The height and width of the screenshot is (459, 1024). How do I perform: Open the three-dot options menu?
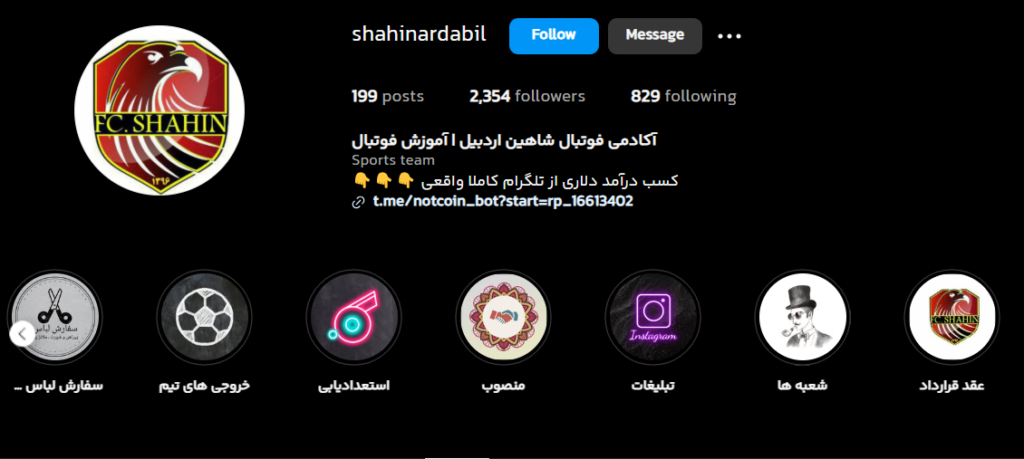tap(730, 36)
